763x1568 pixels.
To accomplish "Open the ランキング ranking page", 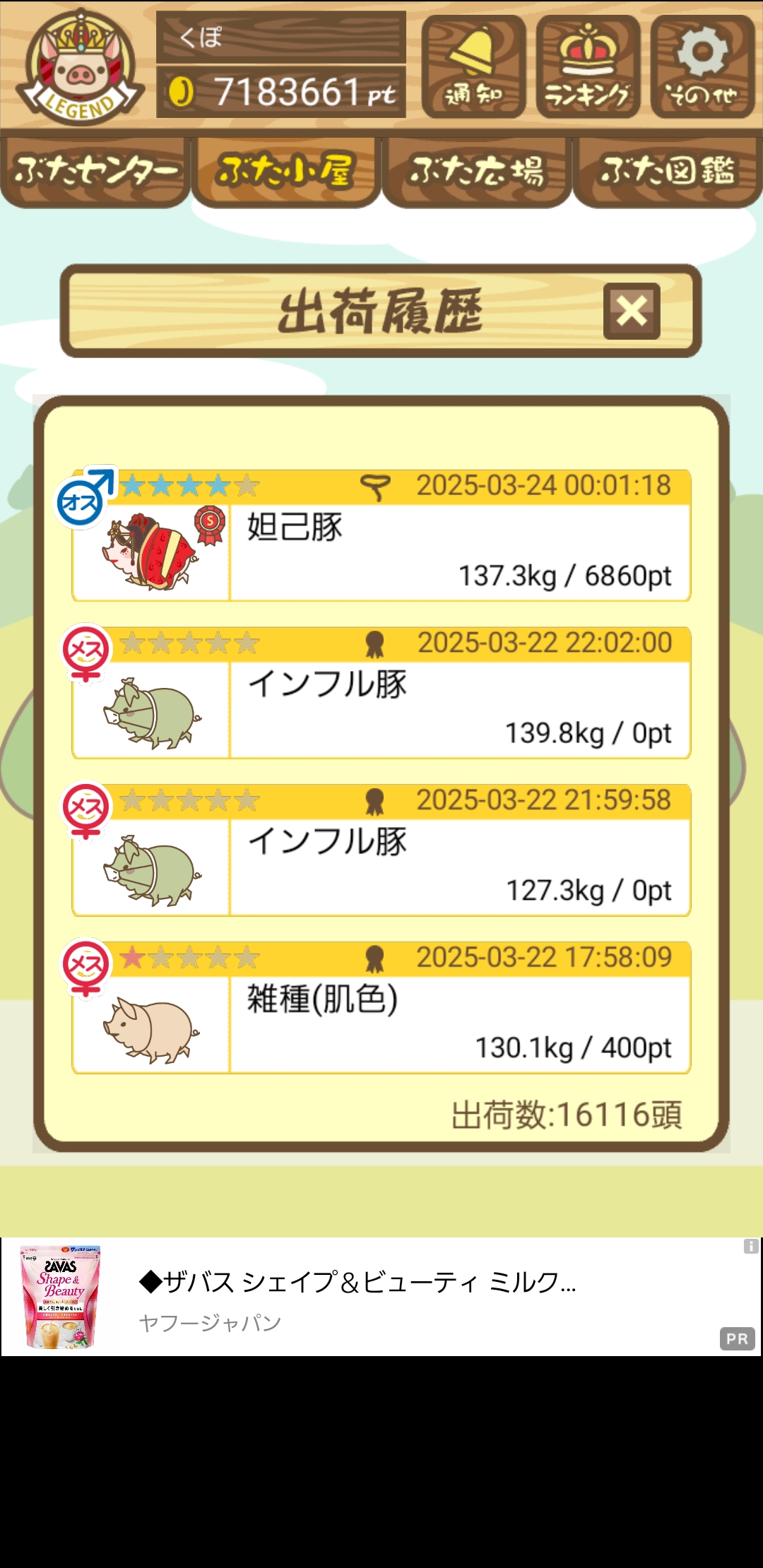I will click(x=588, y=66).
